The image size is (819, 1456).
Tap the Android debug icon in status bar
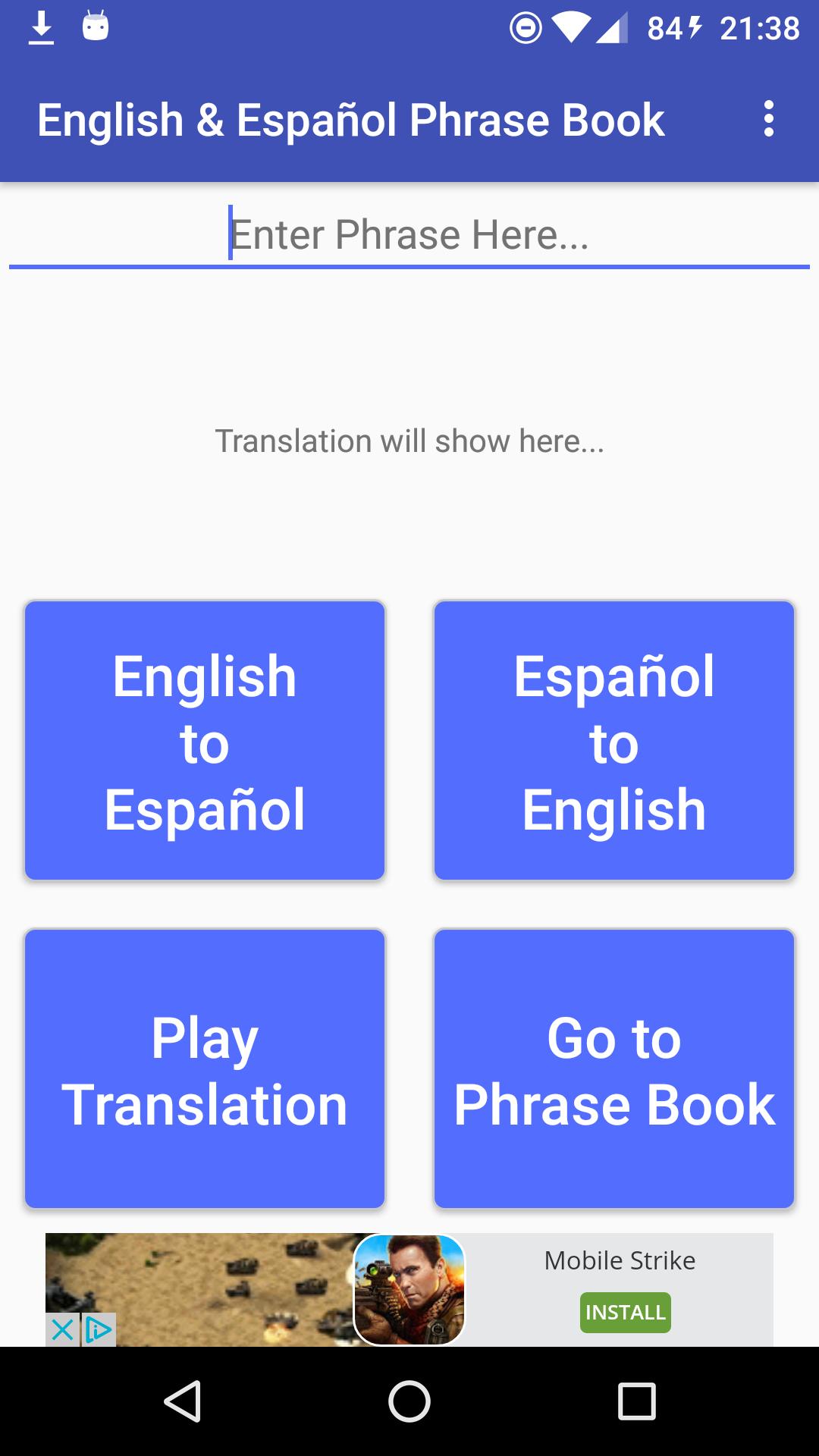coord(96,27)
